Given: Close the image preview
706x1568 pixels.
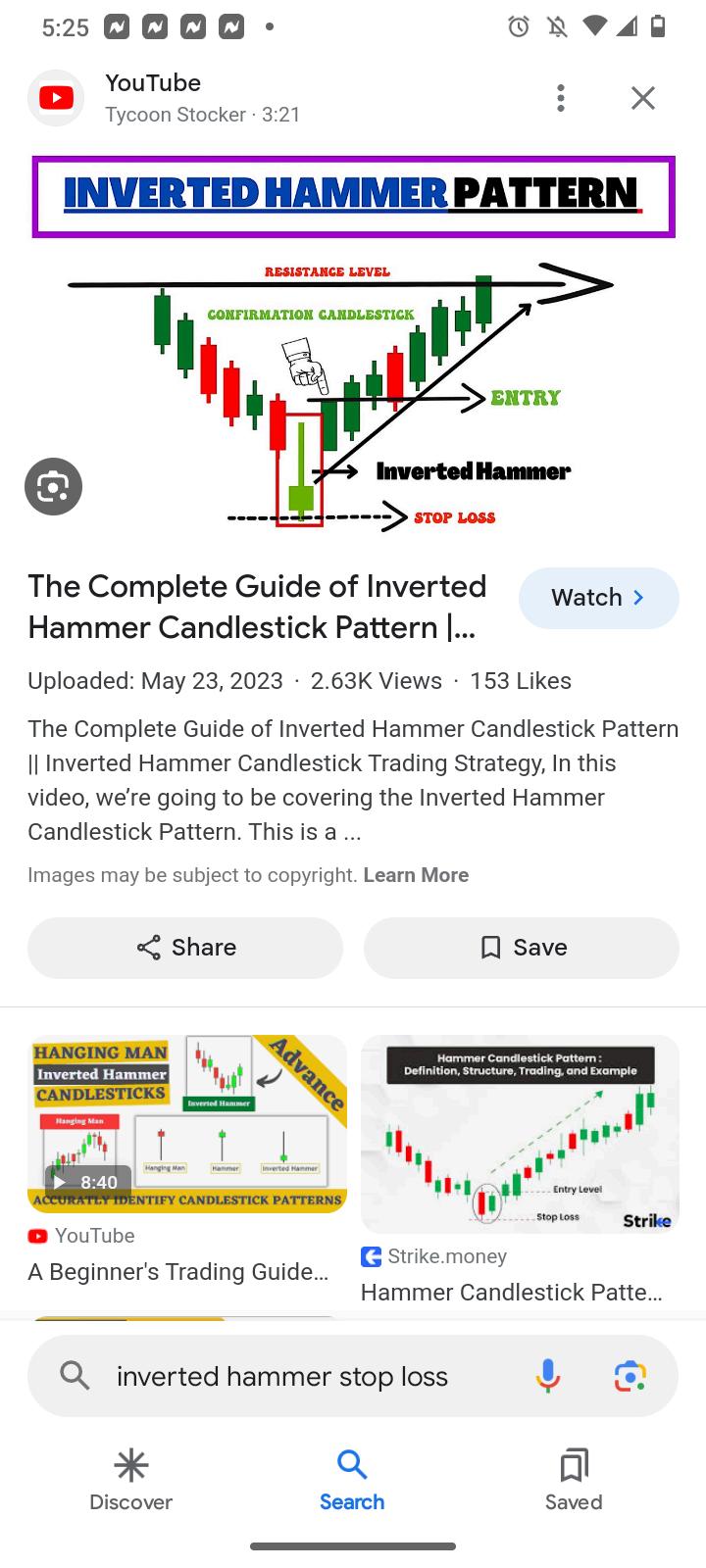Looking at the screenshot, I should [642, 98].
